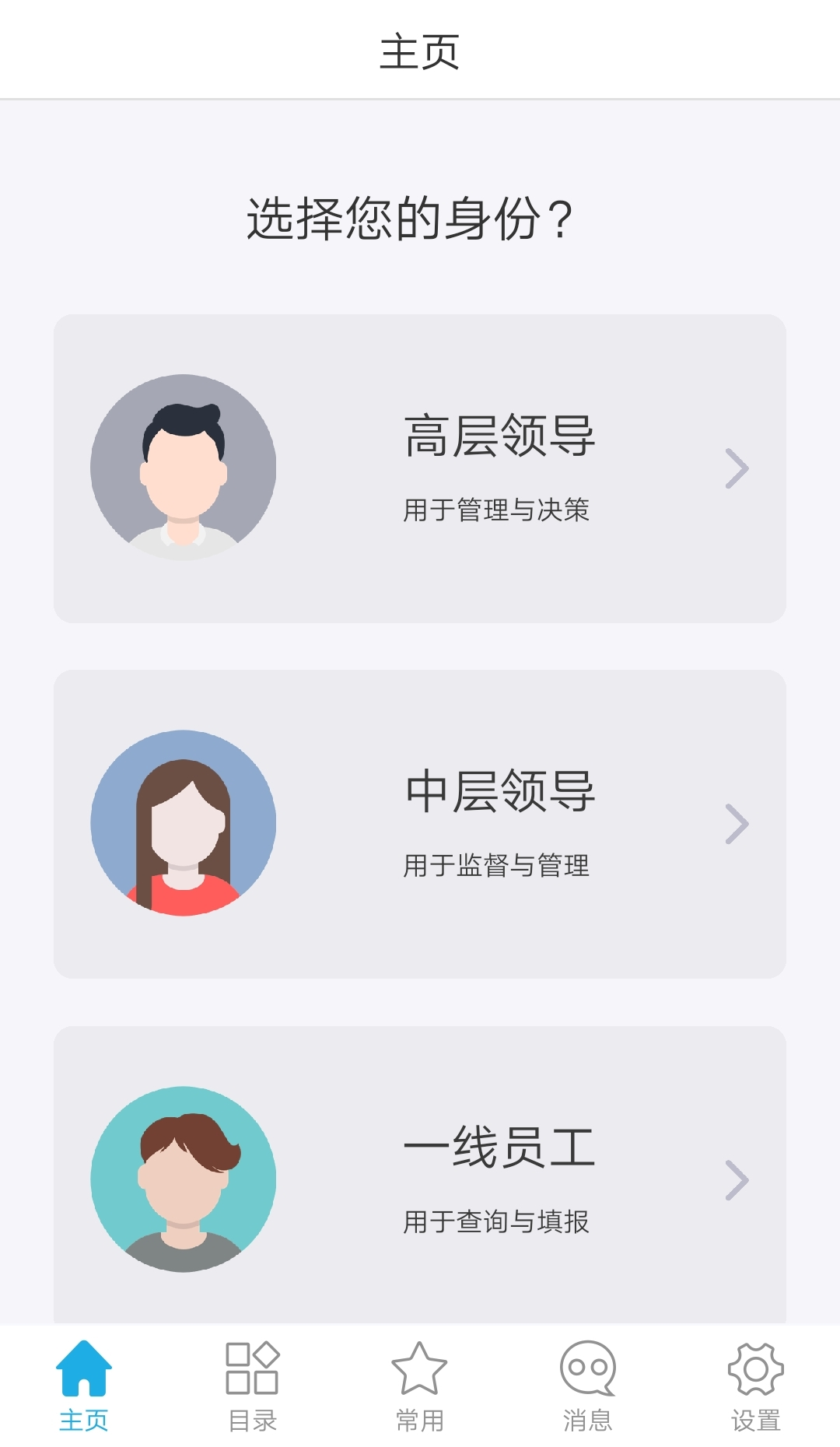Select the 高层领导 identity card
The height and width of the screenshot is (1447, 840).
420,468
